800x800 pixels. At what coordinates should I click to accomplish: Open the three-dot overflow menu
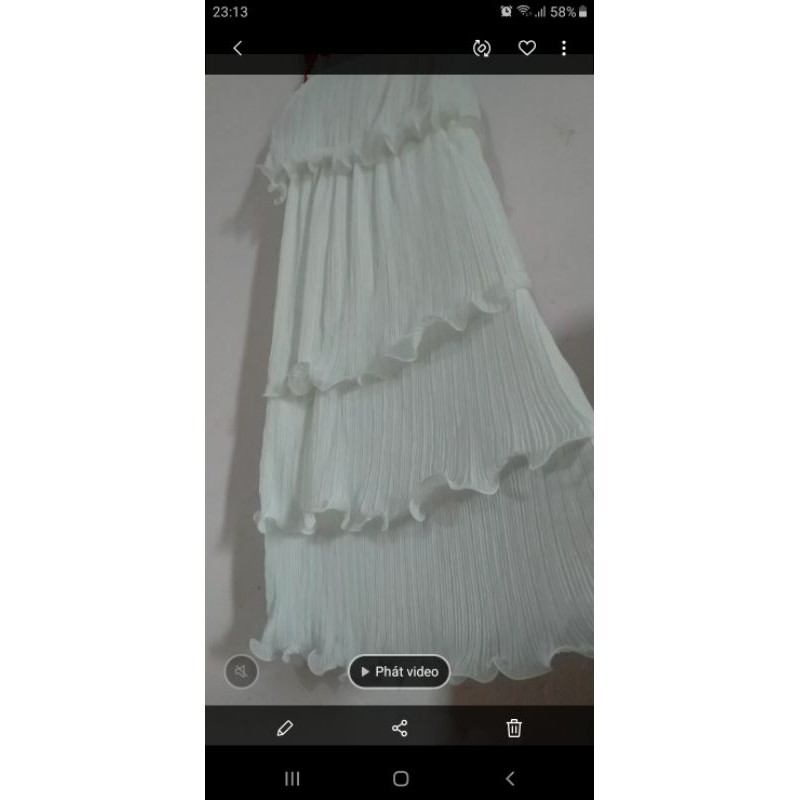coord(564,48)
